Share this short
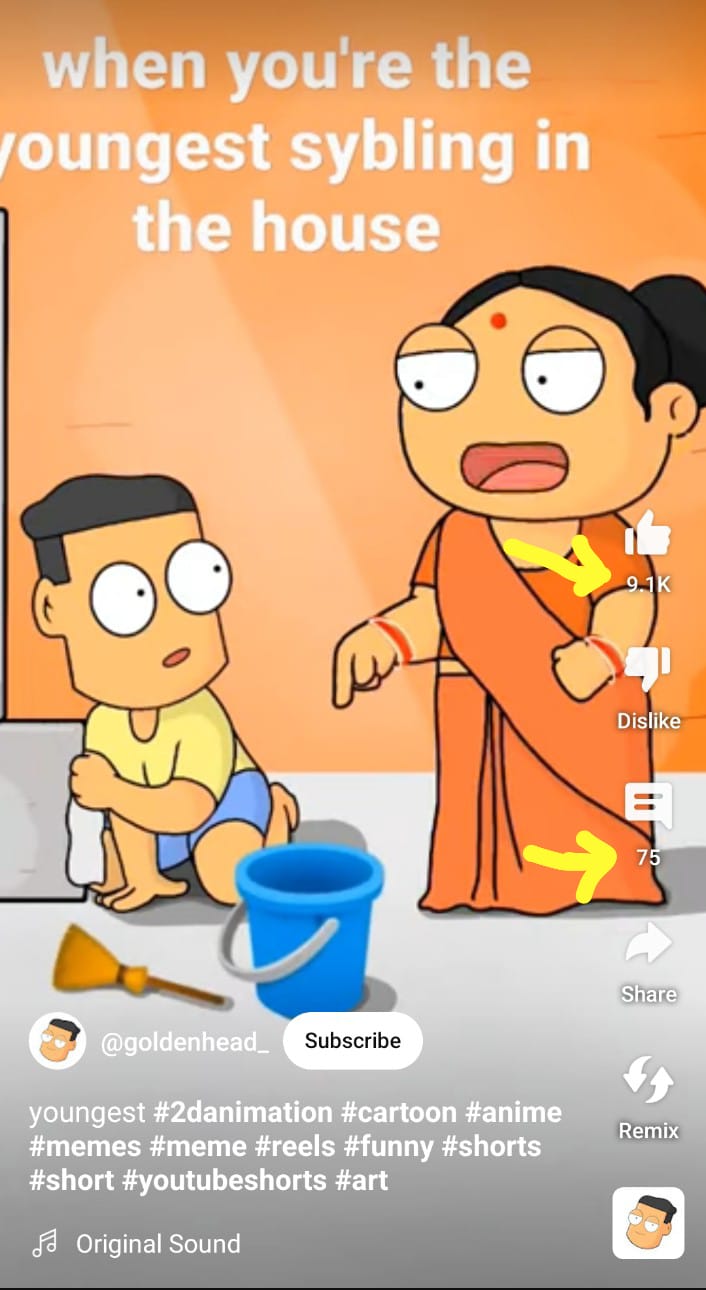Viewport: 706px width, 1290px height. pos(647,945)
